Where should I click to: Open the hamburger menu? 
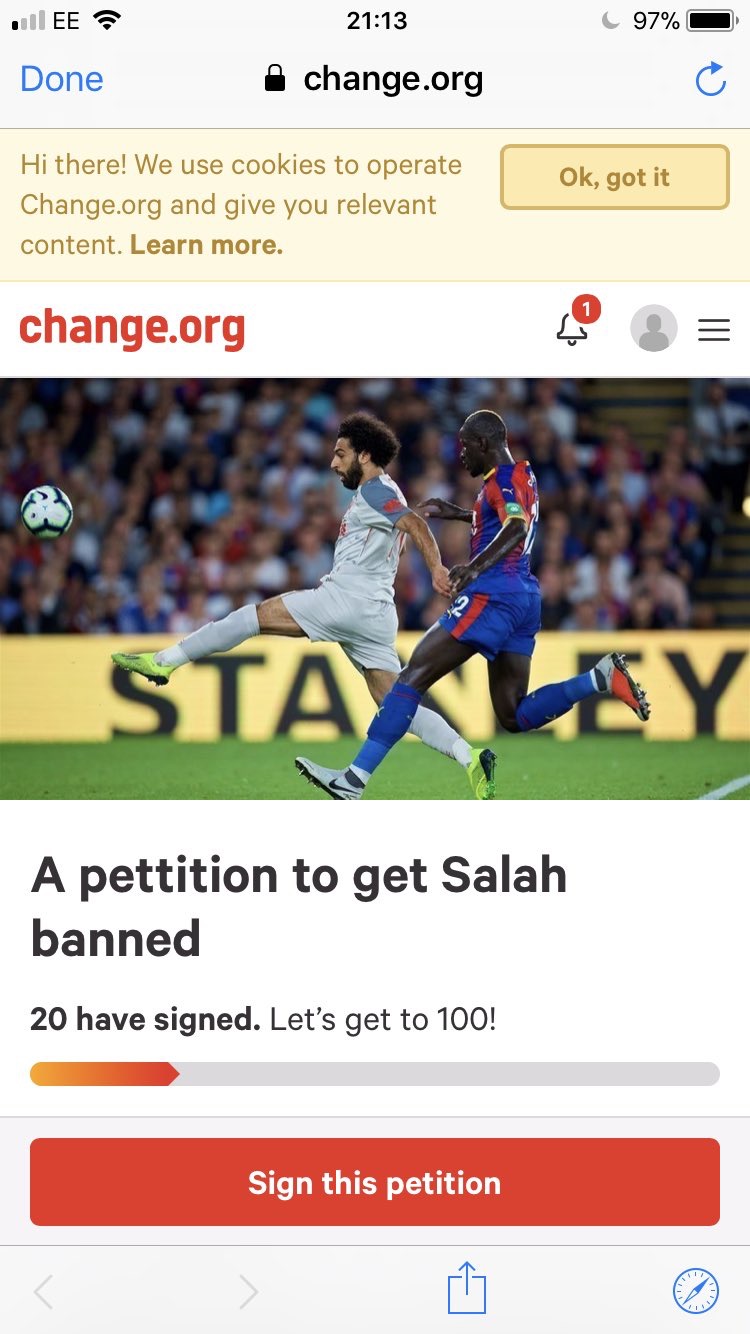tap(714, 329)
